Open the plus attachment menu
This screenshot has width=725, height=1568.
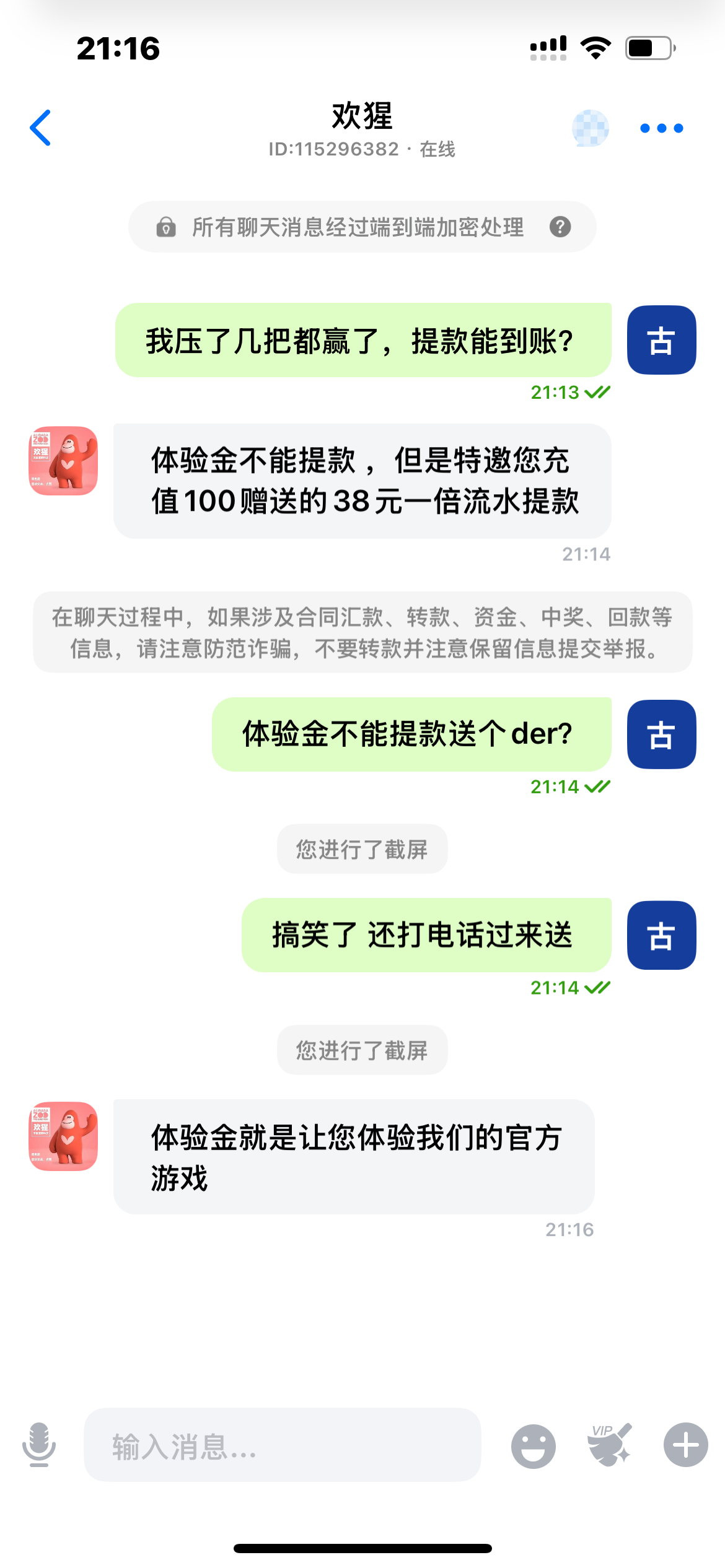[685, 1445]
